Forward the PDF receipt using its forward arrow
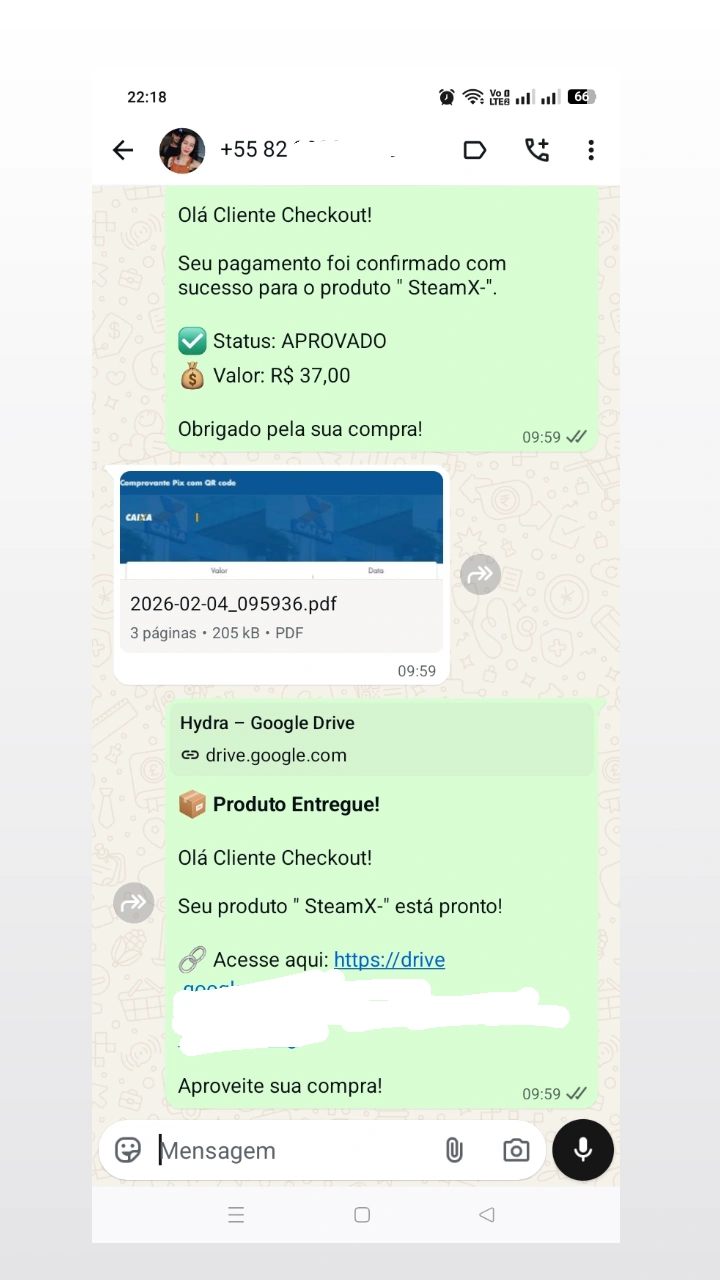The height and width of the screenshot is (1280, 720). pos(480,574)
